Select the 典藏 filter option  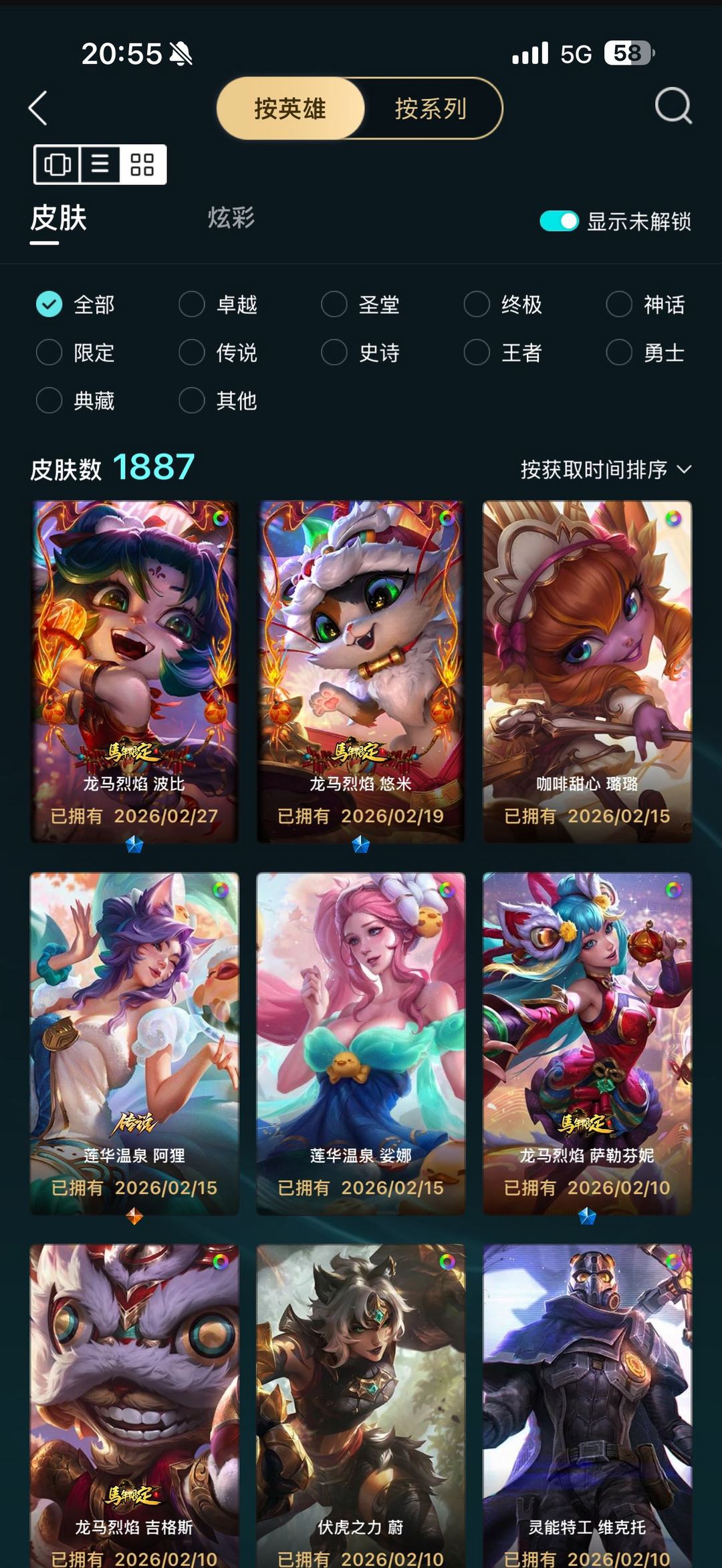[76, 401]
